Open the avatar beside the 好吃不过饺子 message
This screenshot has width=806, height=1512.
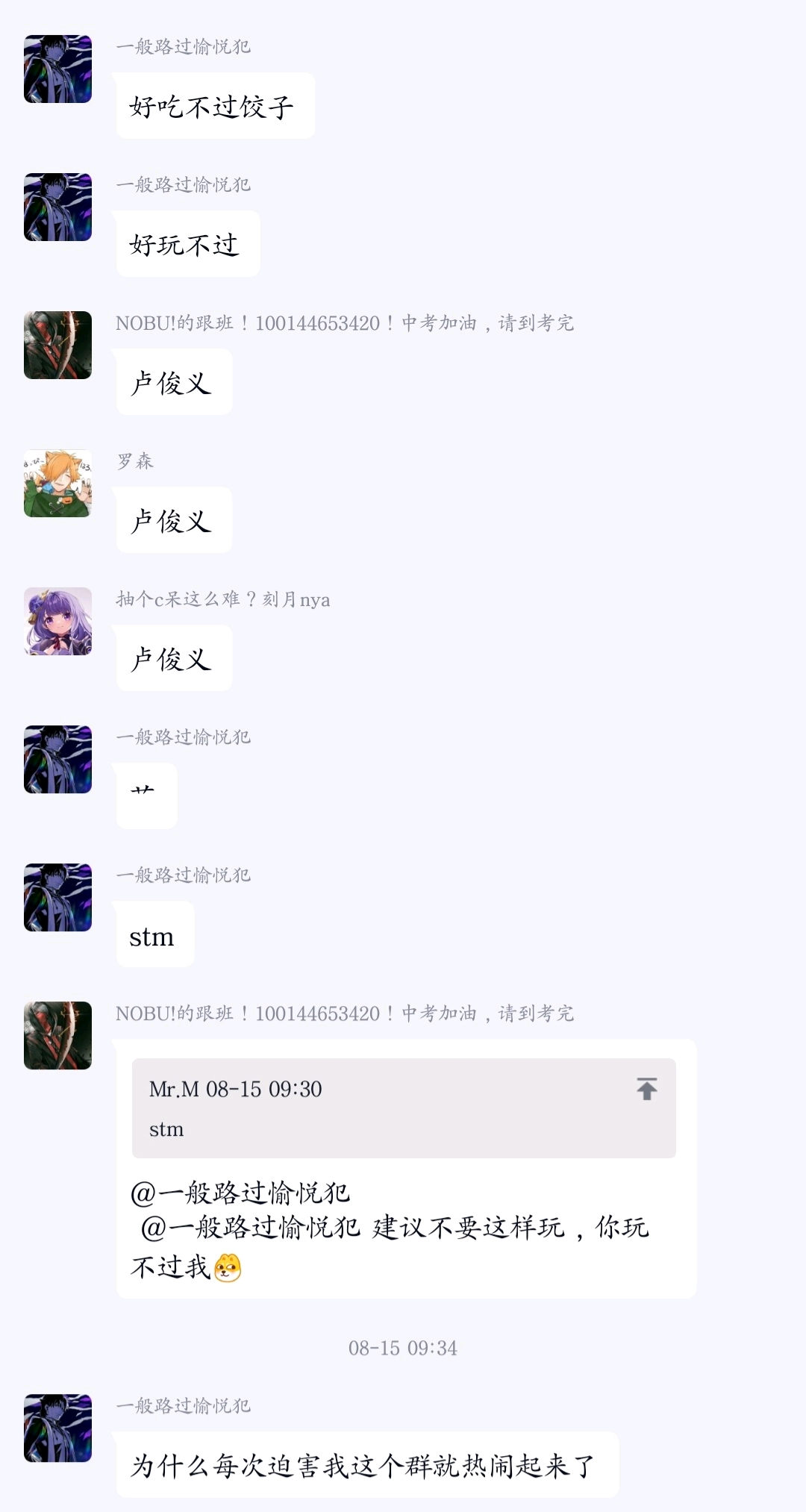click(x=57, y=69)
